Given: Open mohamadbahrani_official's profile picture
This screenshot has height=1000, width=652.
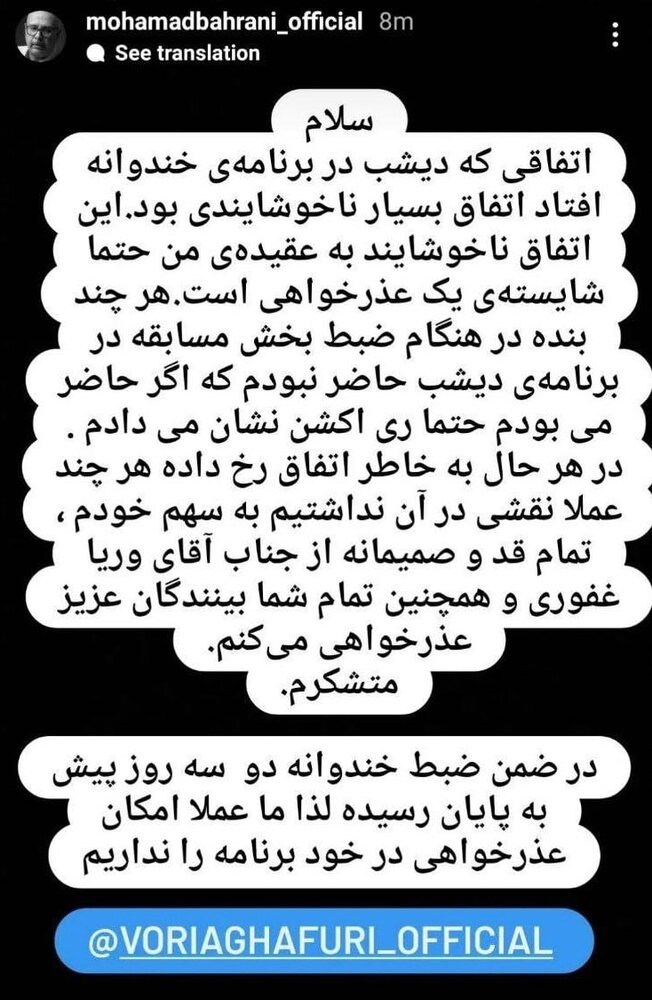Looking at the screenshot, I should (x=40, y=36).
